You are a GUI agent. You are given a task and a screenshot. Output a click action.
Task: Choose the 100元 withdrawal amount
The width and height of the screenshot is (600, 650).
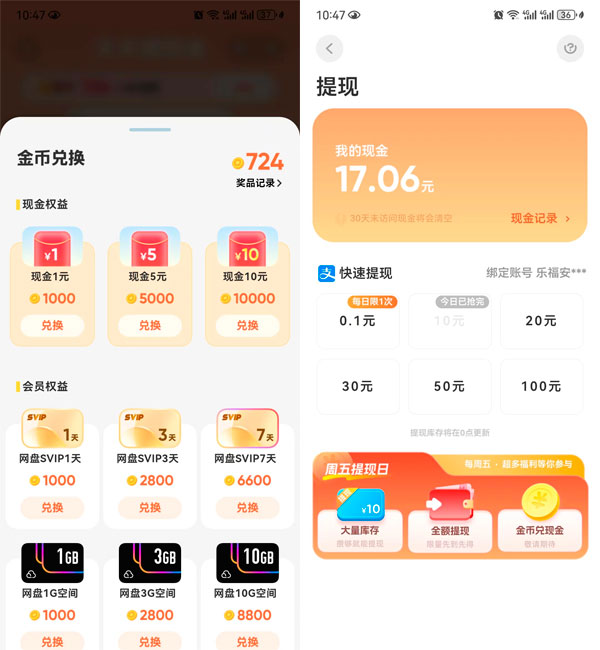coord(541,386)
